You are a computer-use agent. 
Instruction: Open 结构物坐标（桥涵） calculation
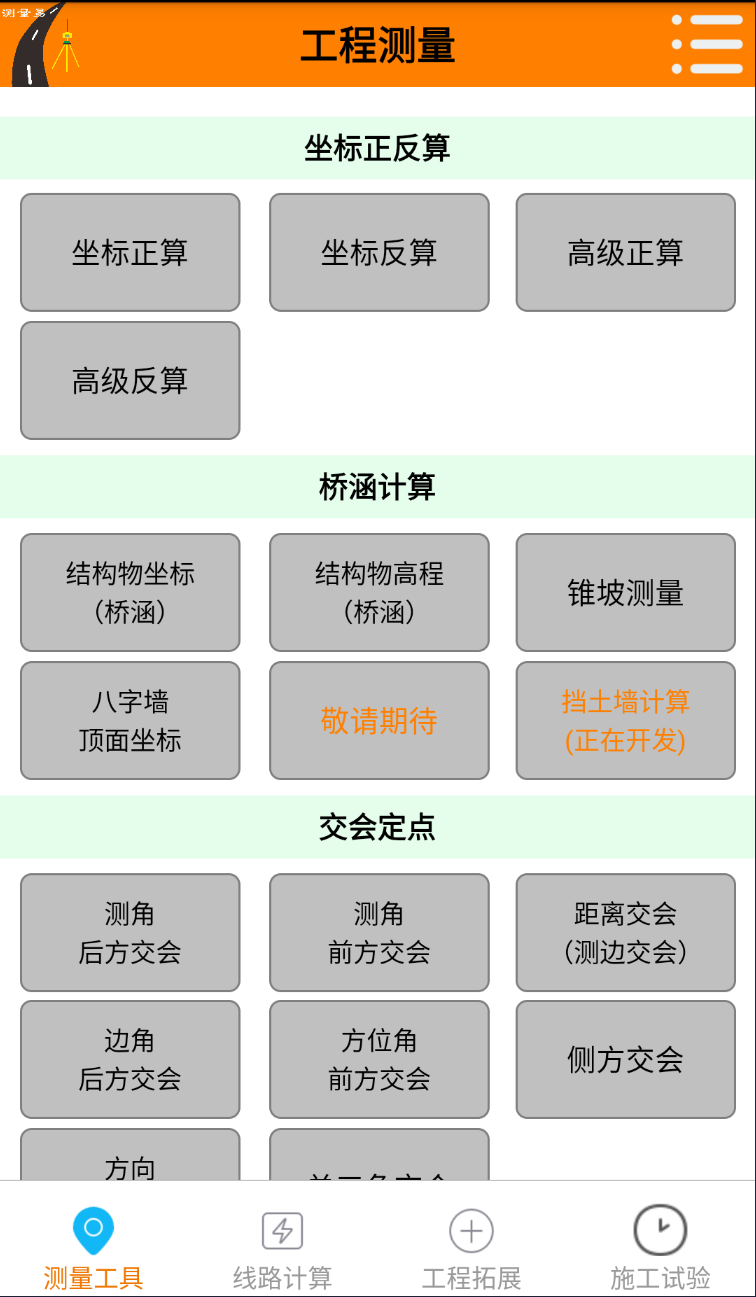pos(130,592)
